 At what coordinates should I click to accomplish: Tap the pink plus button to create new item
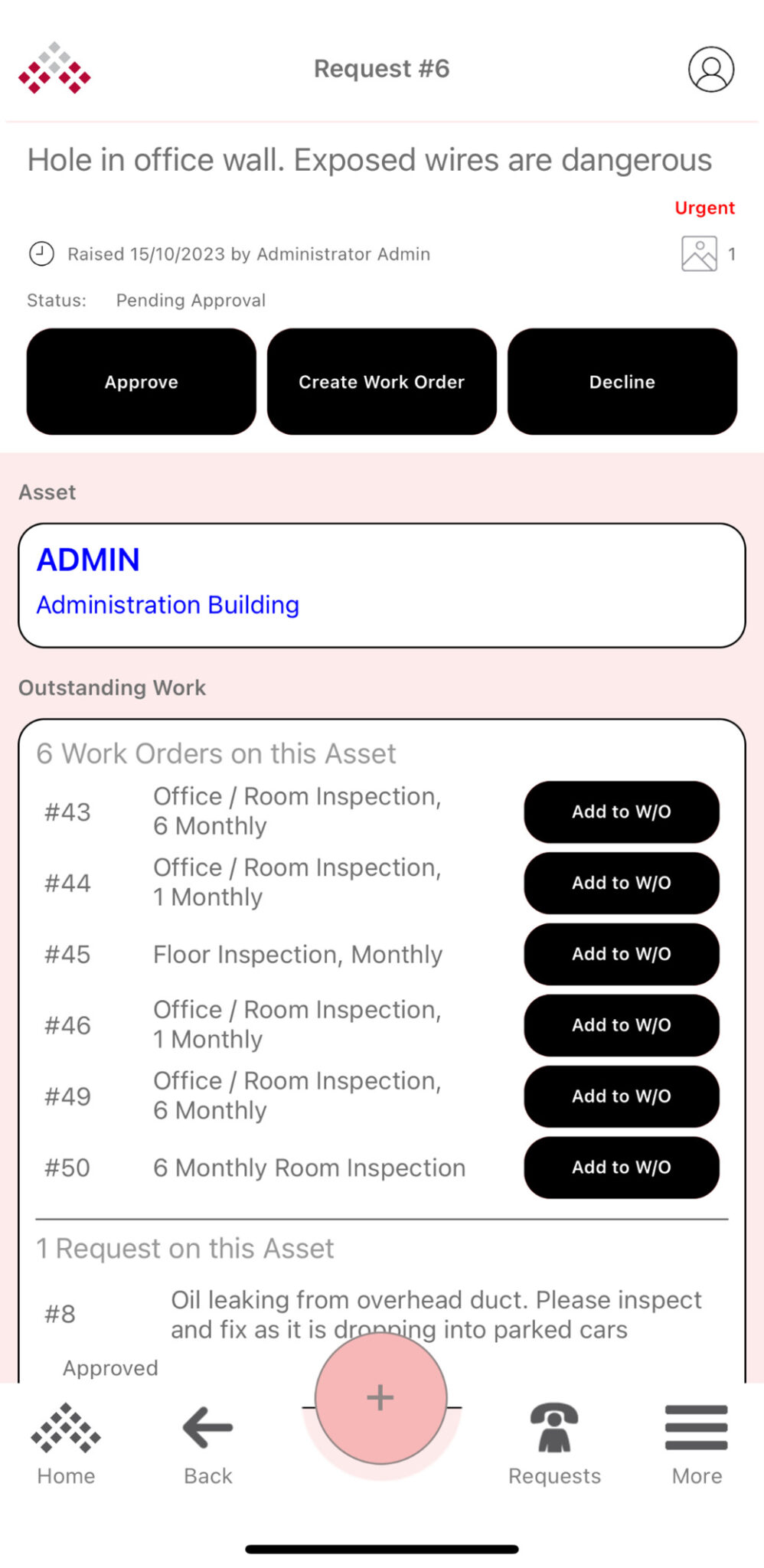point(380,1398)
